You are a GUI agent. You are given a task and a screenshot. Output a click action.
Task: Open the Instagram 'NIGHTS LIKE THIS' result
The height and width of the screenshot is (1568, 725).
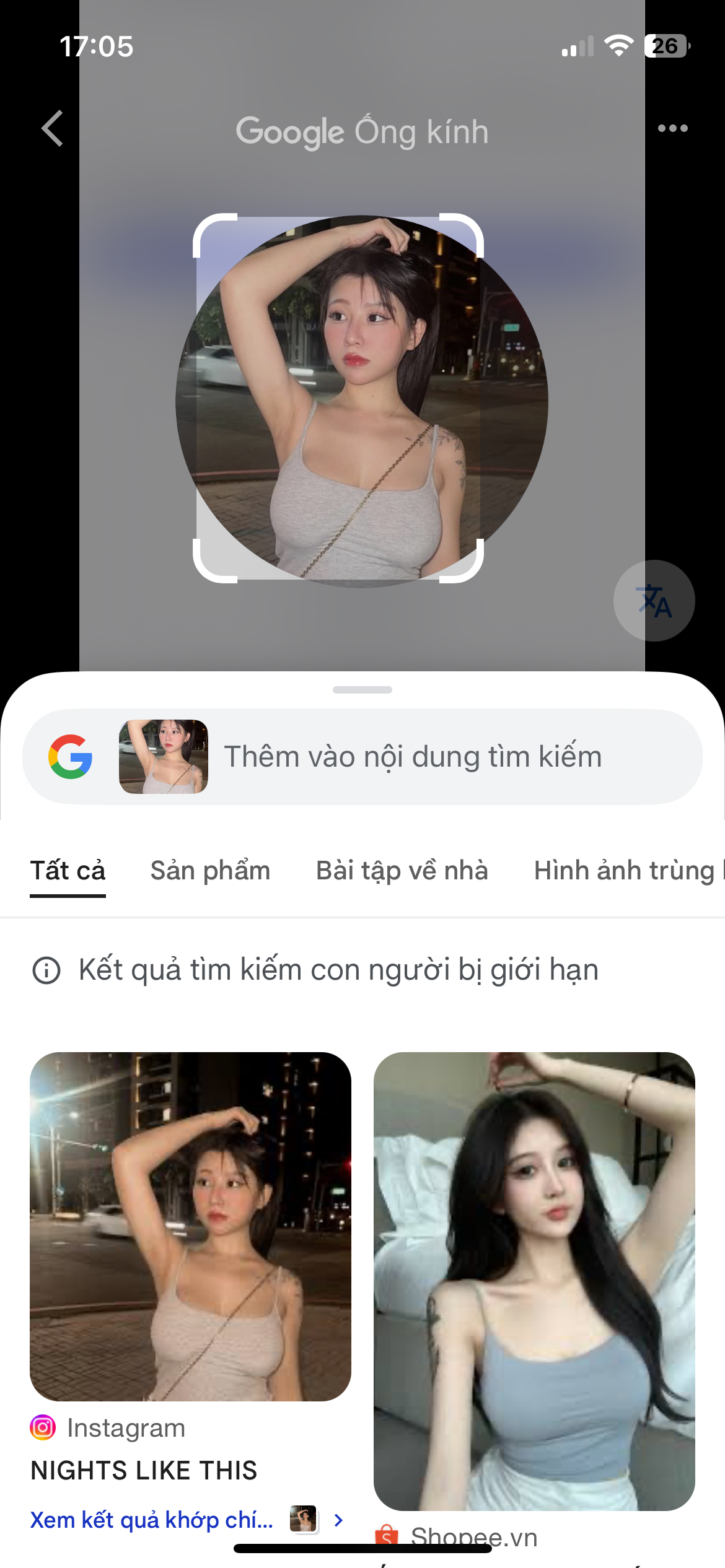click(x=190, y=1226)
